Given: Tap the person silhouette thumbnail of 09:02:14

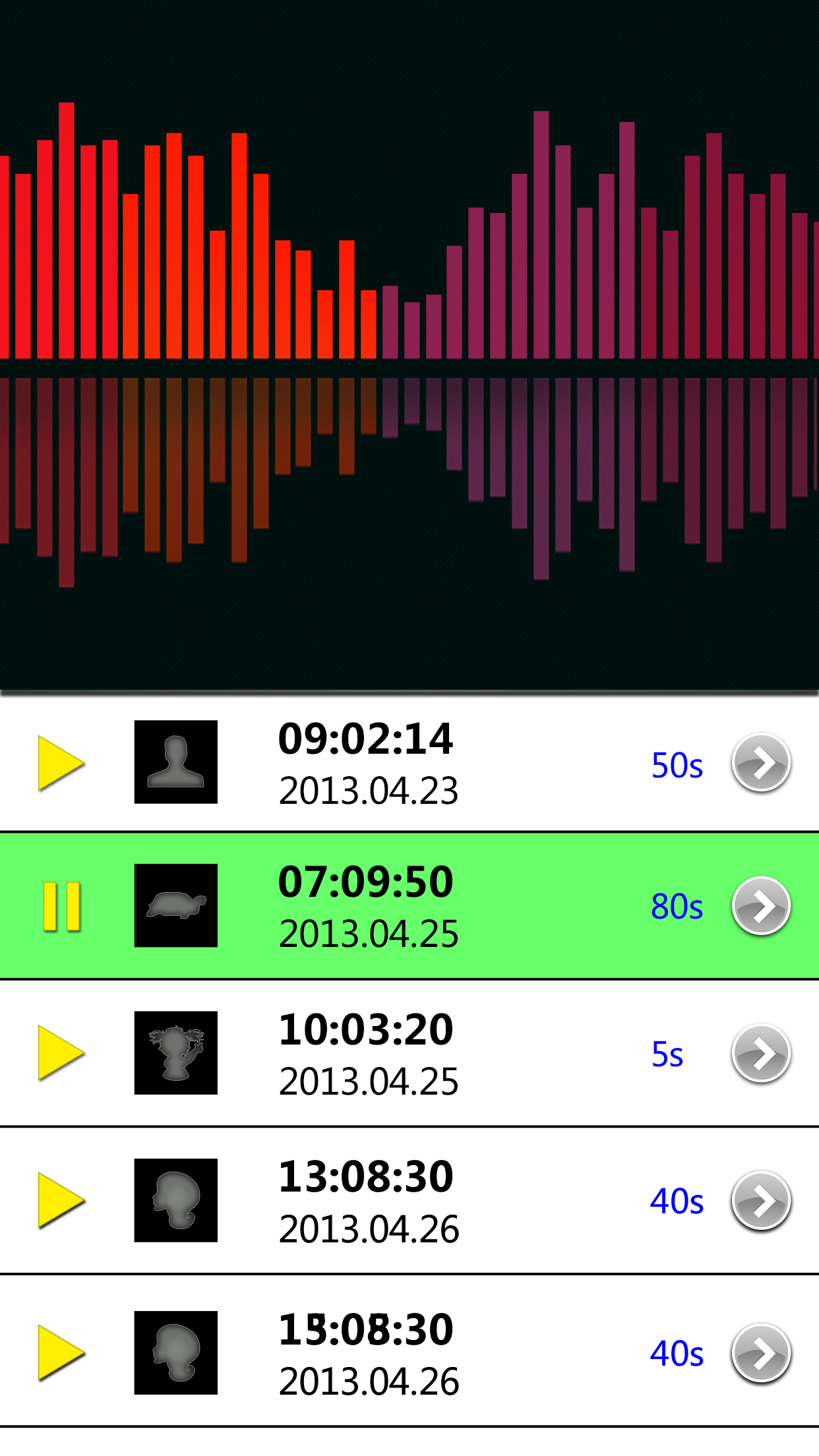Looking at the screenshot, I should click(176, 762).
